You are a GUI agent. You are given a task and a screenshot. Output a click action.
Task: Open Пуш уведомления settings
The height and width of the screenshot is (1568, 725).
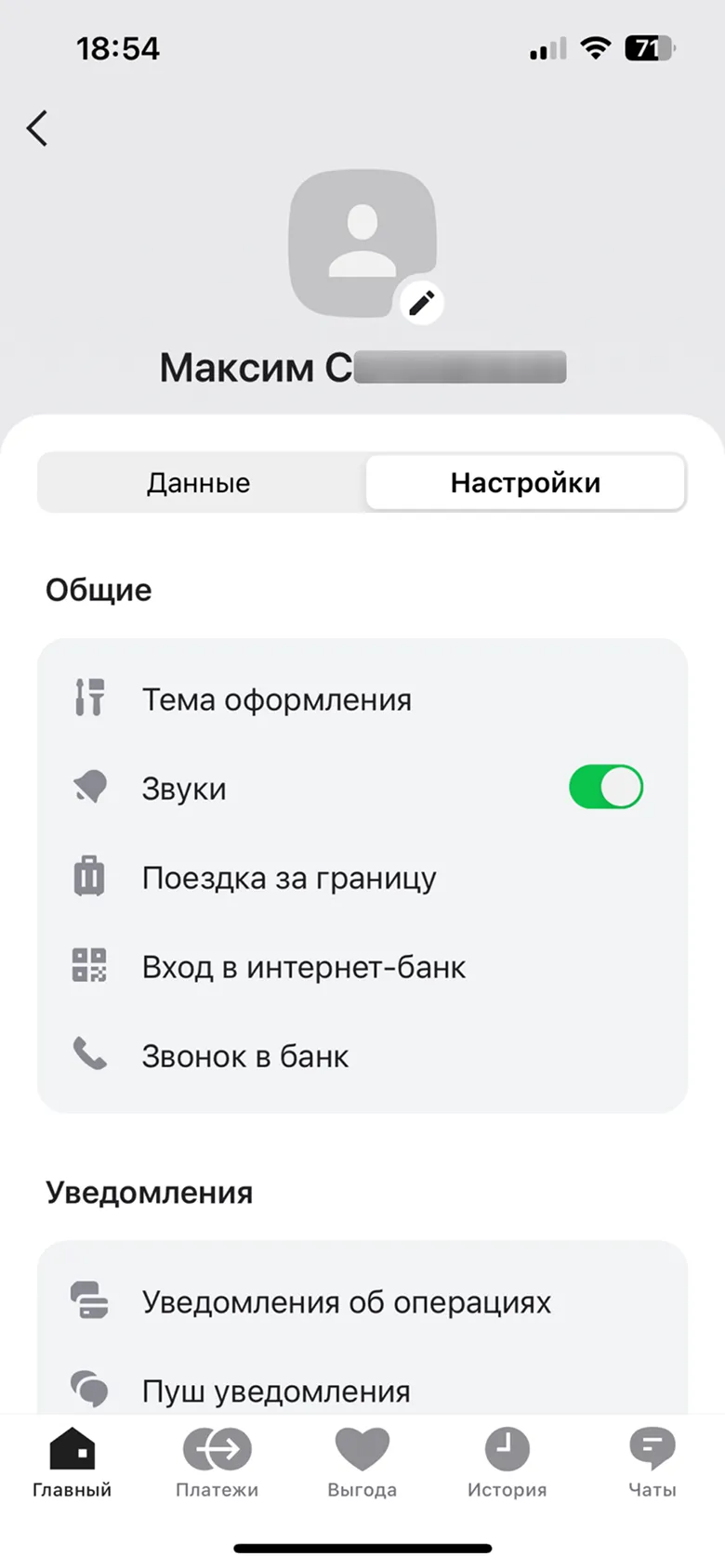pos(276,1391)
